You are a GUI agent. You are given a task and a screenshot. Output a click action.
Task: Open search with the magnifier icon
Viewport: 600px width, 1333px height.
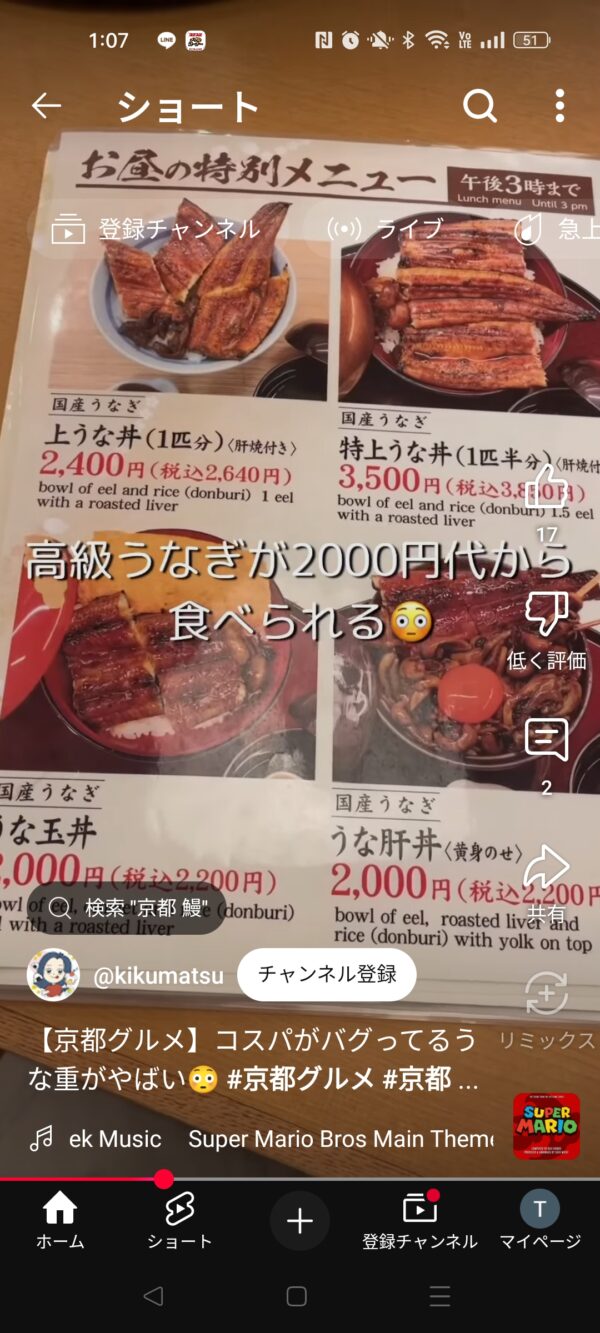pos(480,105)
